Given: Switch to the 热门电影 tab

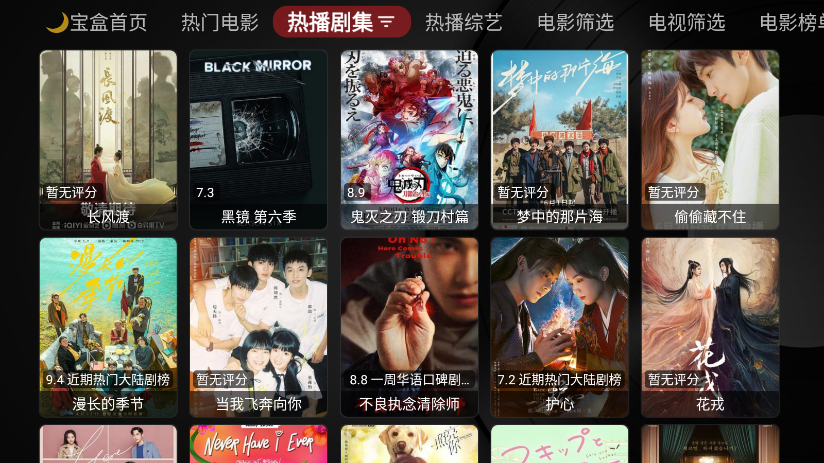Looking at the screenshot, I should coord(219,22).
